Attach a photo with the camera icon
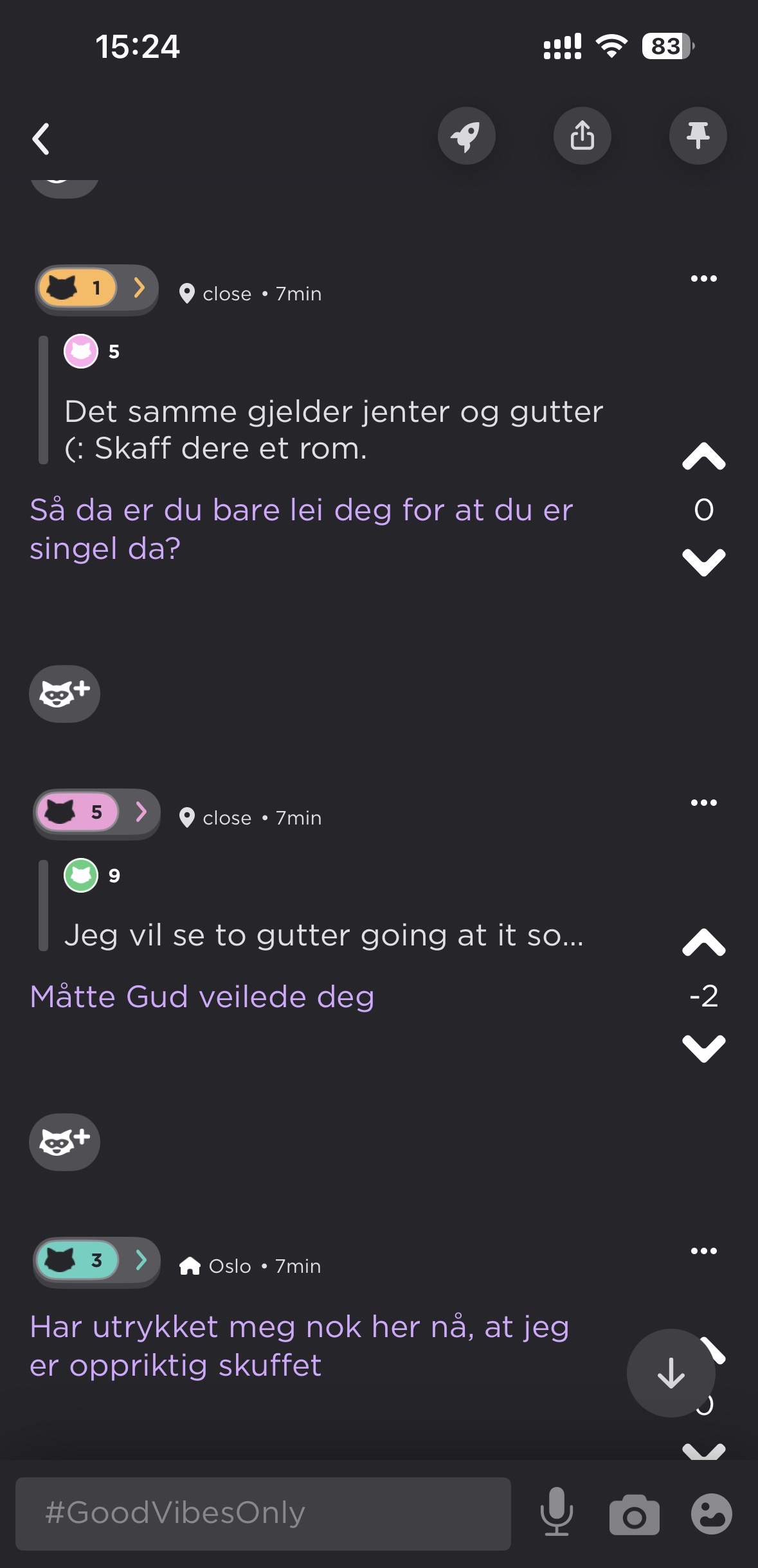The image size is (758, 1568). coord(634,1515)
